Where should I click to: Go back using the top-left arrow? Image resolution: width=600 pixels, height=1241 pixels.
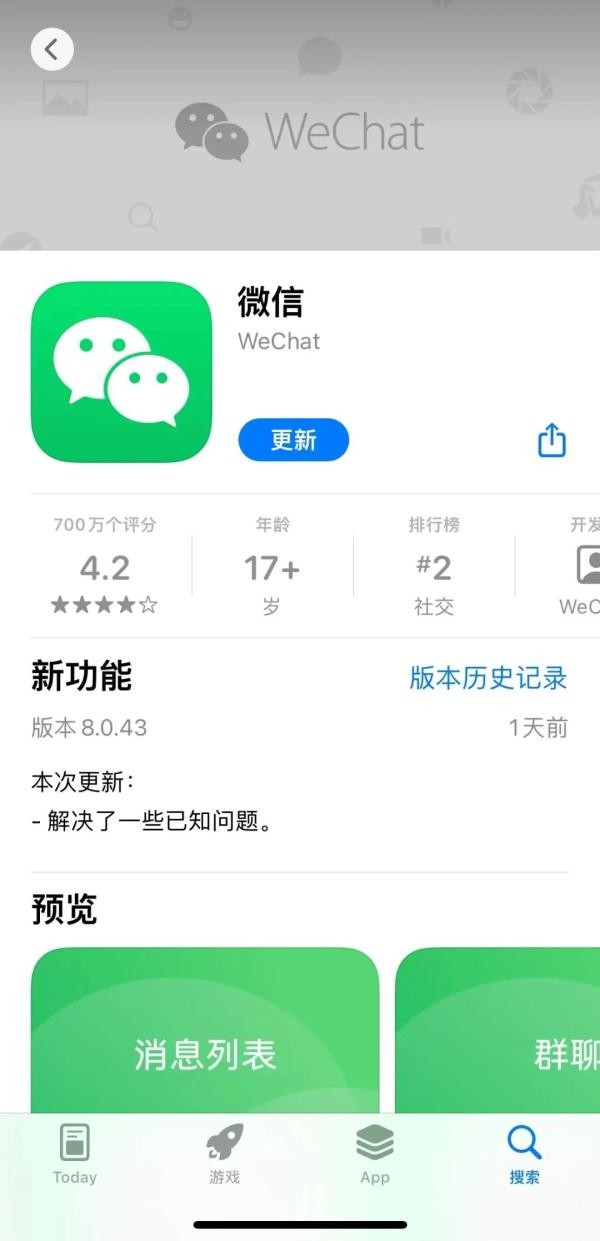tap(52, 48)
